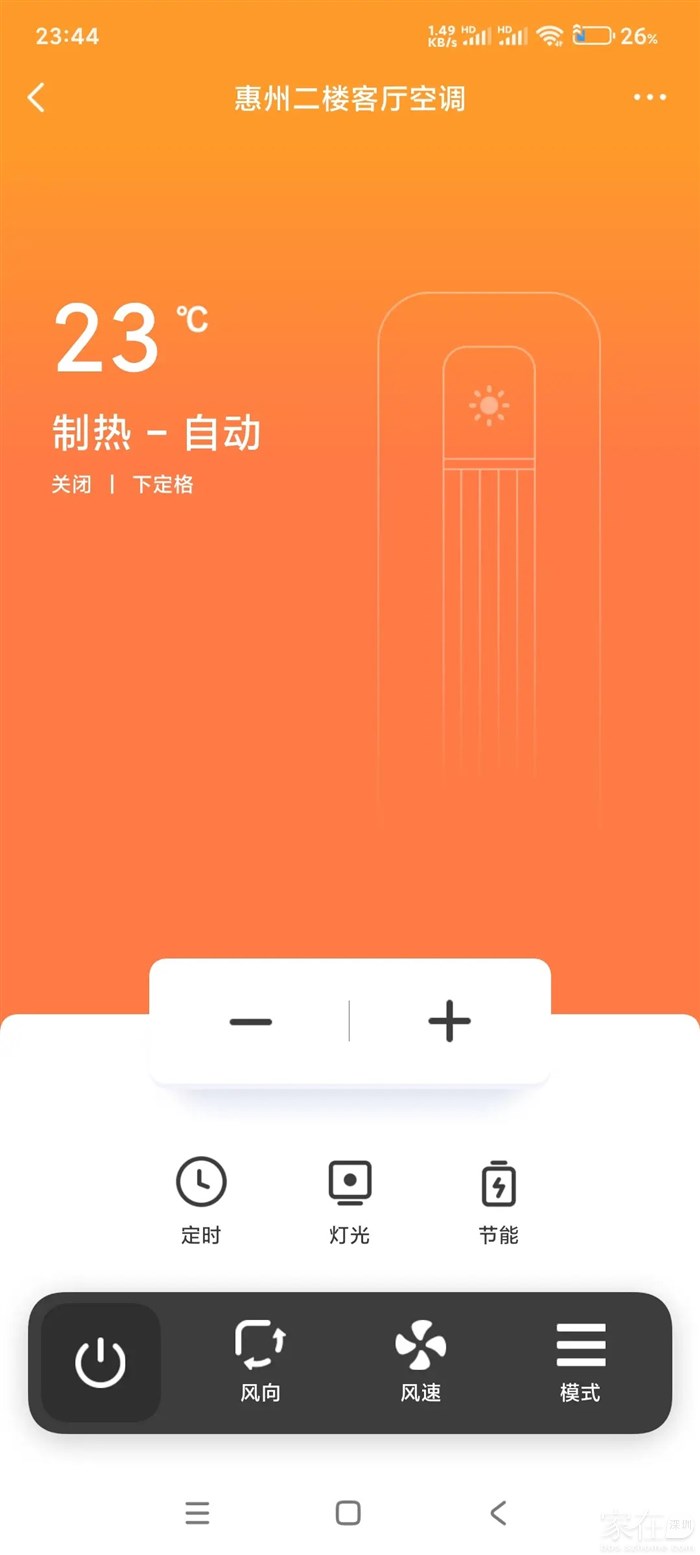The image size is (700, 1555).
Task: Decrease temperature with the minus button
Action: click(x=250, y=1021)
